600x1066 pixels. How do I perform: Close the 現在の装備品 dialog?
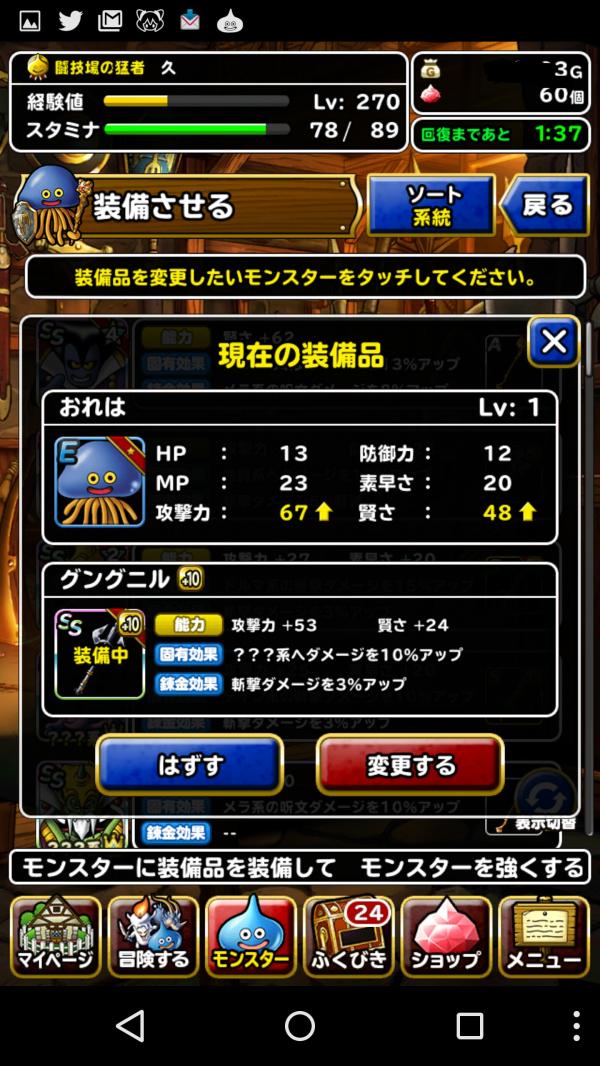[x=553, y=342]
